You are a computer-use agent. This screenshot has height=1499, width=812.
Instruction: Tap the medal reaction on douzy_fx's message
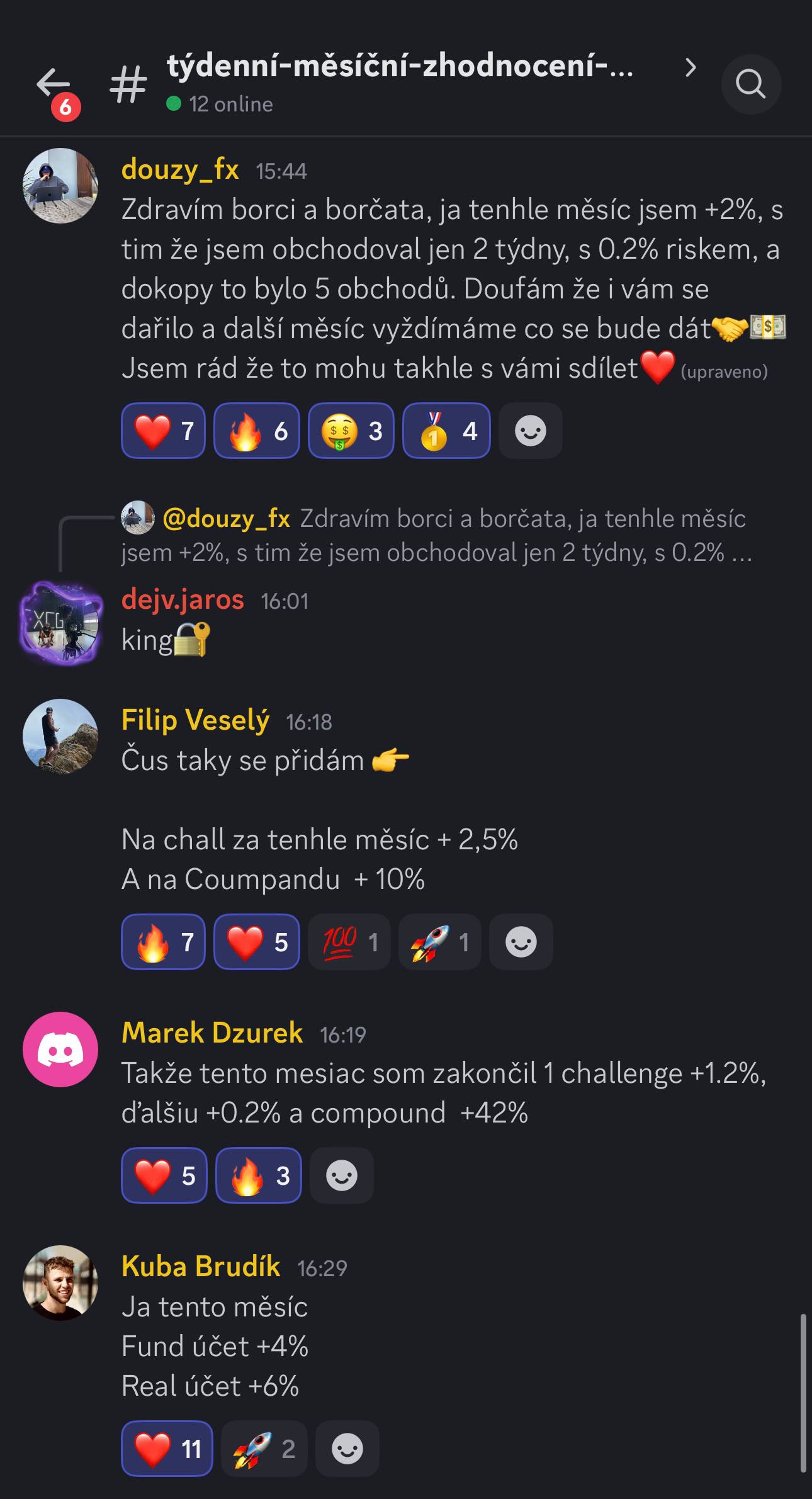coord(446,431)
